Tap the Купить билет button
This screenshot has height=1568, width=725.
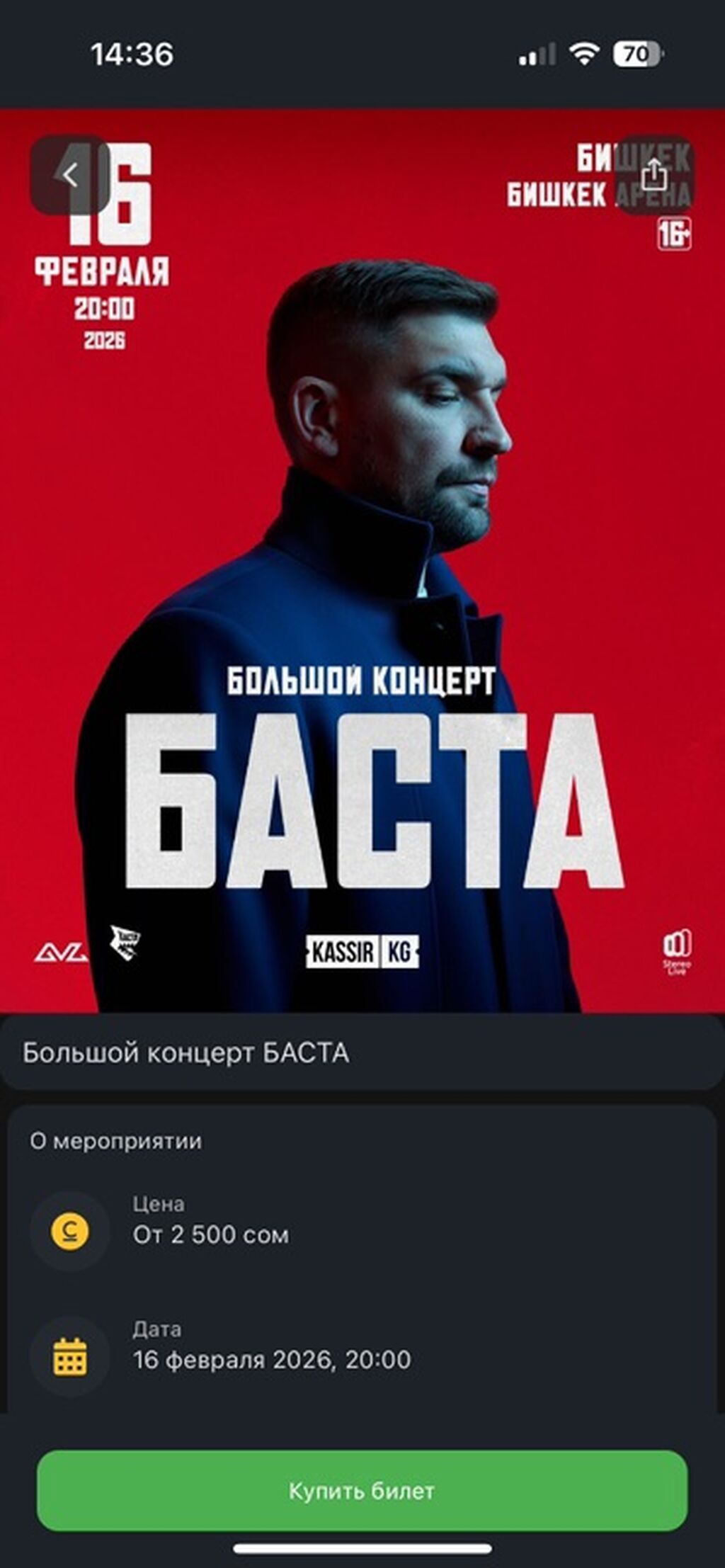(362, 1490)
